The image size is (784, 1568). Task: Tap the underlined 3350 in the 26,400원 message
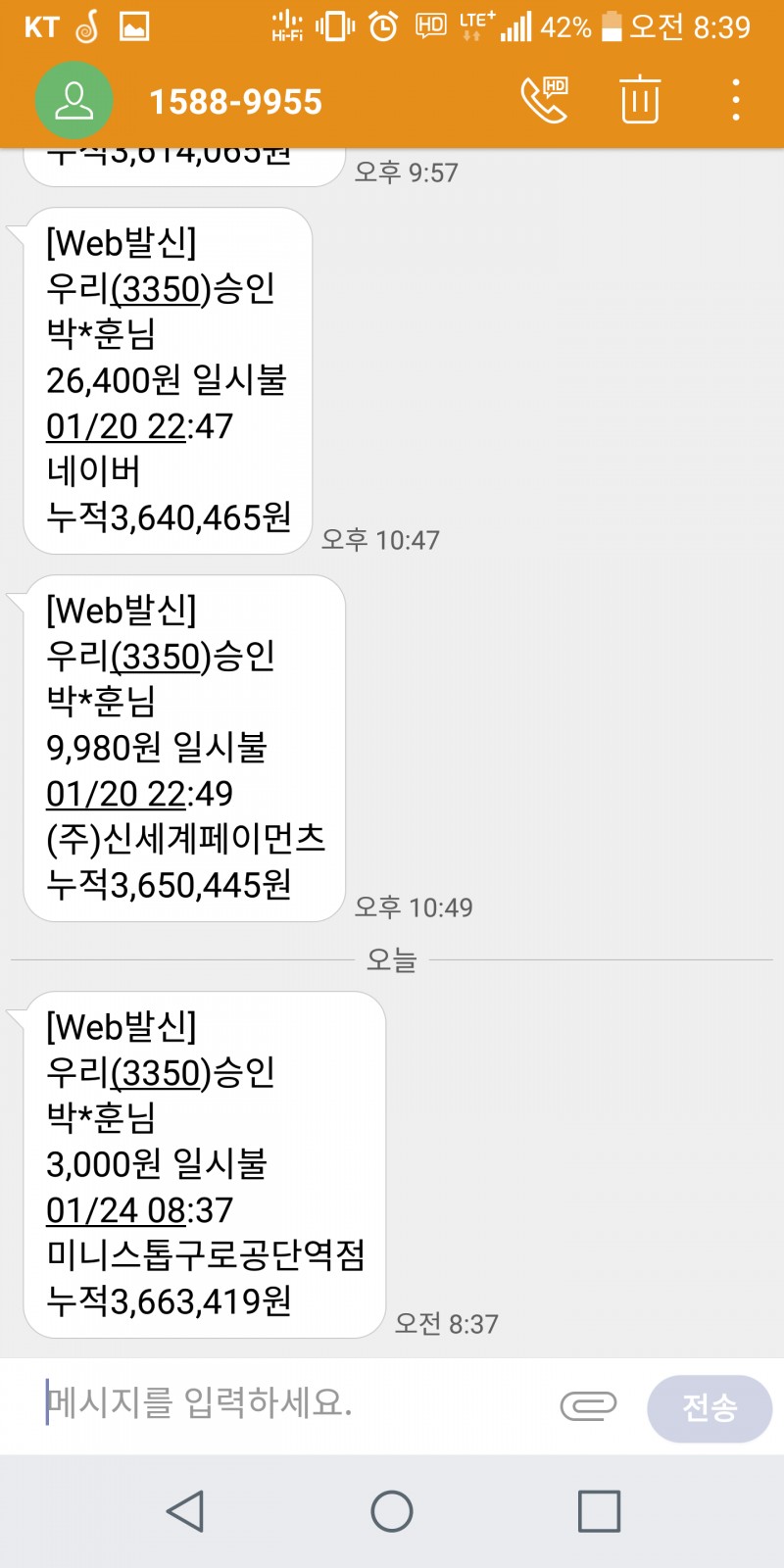click(161, 289)
